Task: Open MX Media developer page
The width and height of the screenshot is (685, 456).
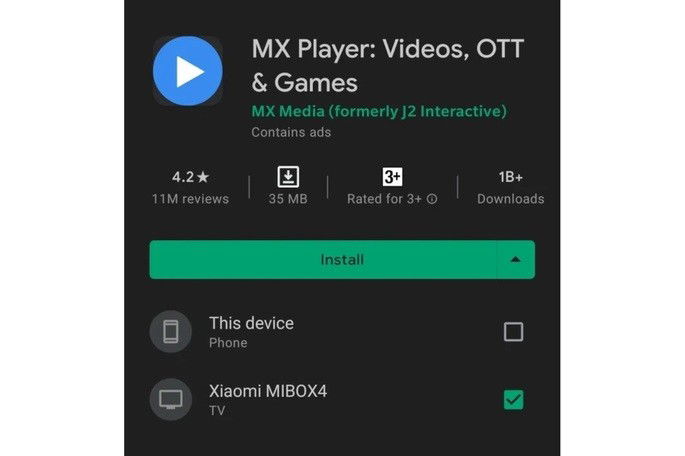Action: [x=378, y=111]
